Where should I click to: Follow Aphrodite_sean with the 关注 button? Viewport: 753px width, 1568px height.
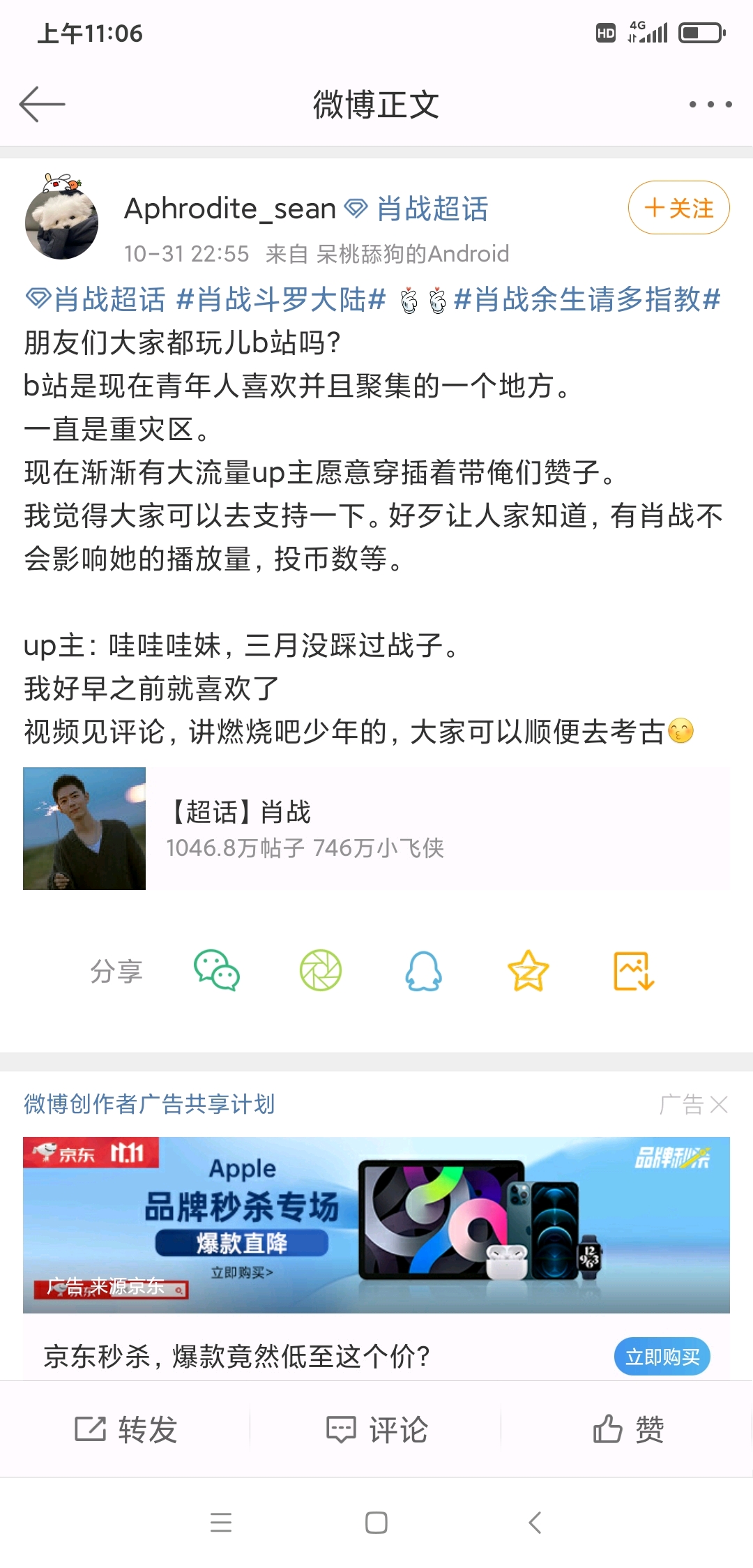click(678, 208)
